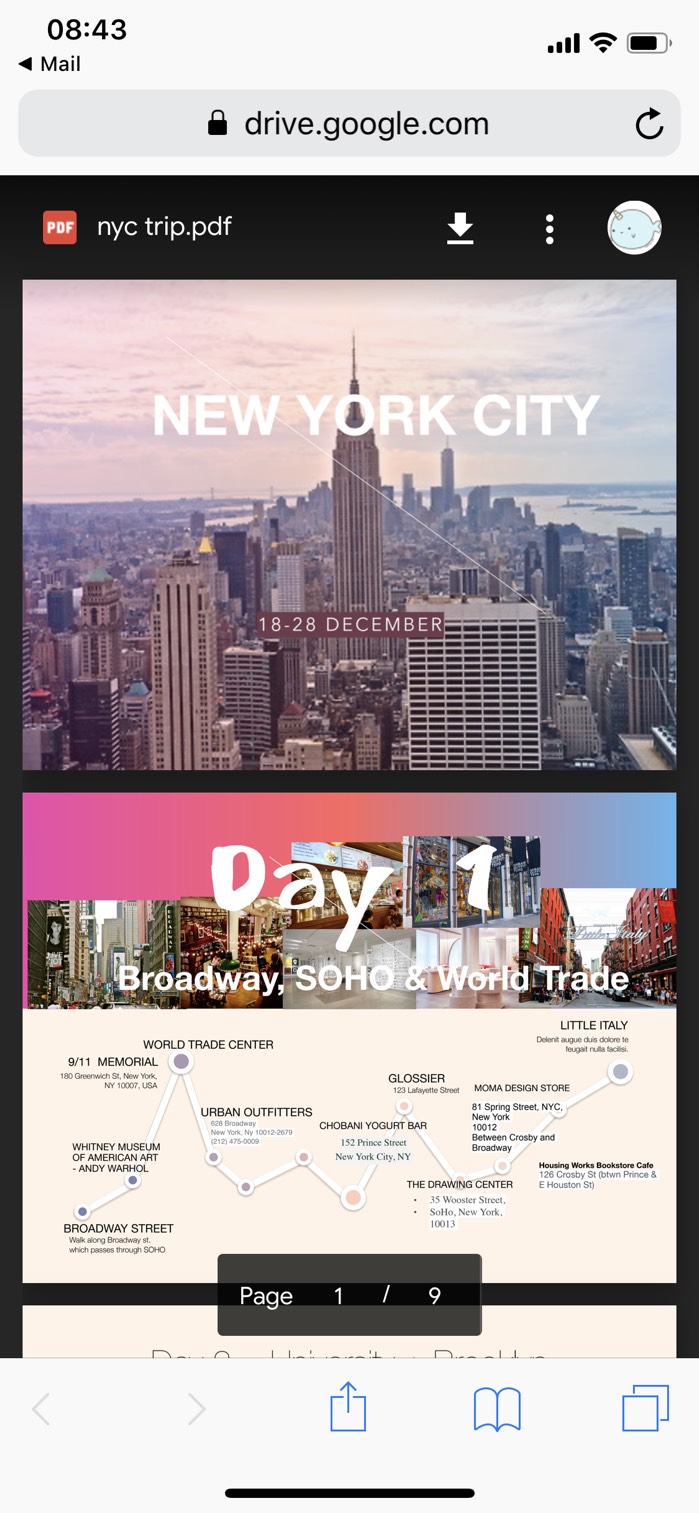The image size is (699, 1513).
Task: Return to the Mail app
Action: [49, 64]
